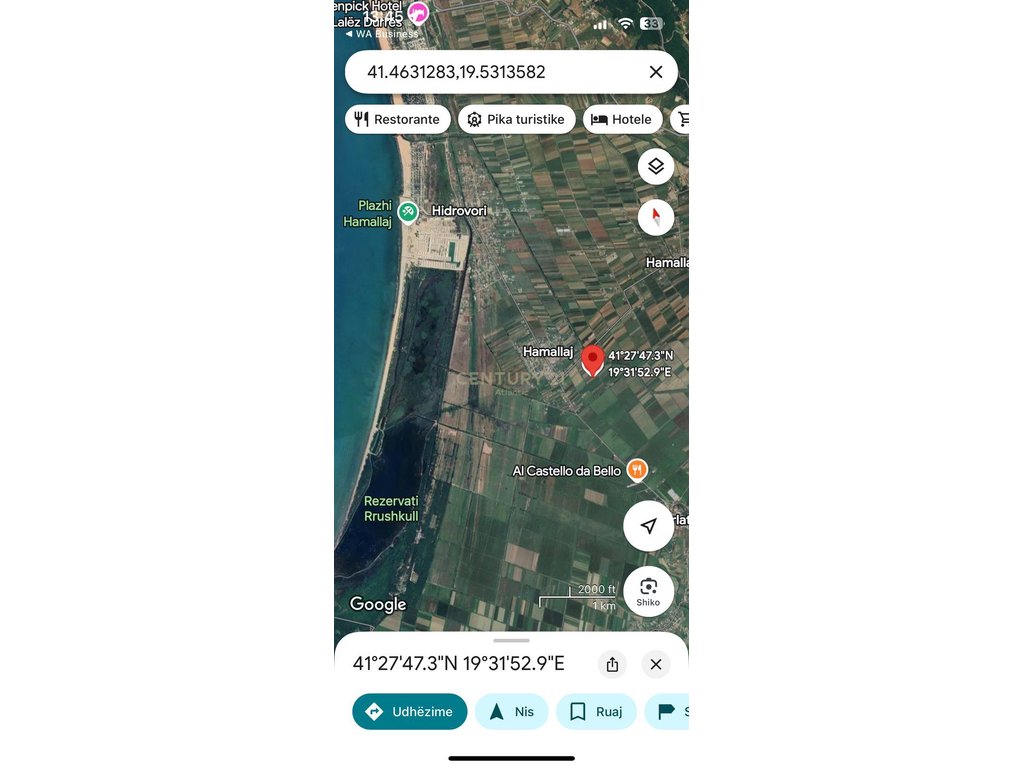Screen dimensions: 1024x768
Task: Open Al Castello da Bello restaurant marker
Action: (637, 469)
